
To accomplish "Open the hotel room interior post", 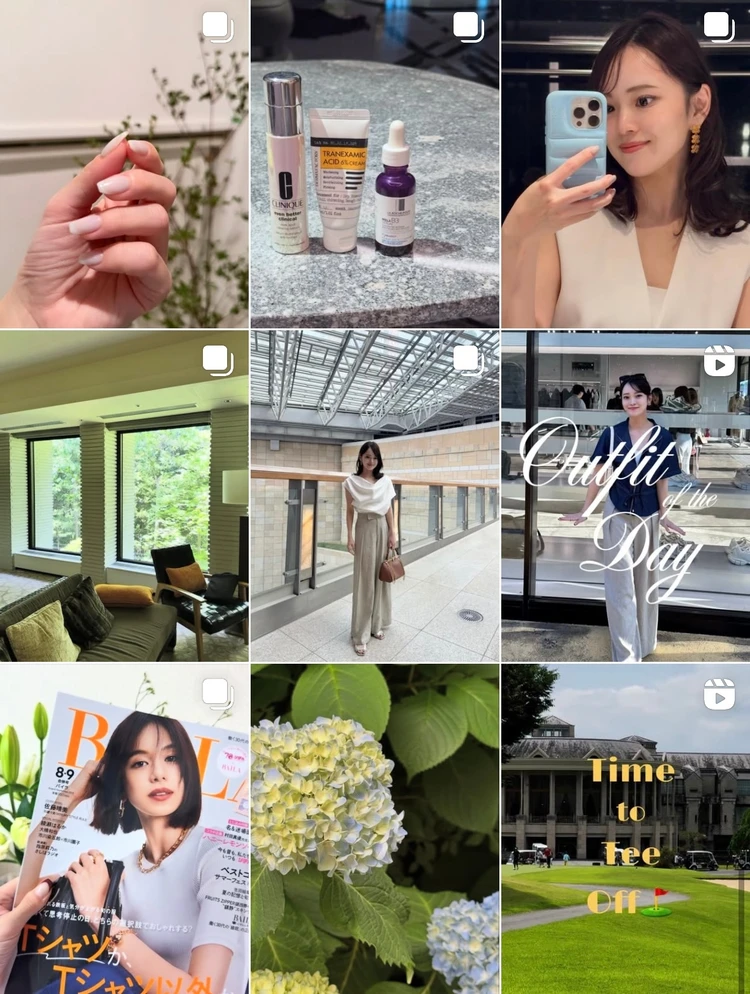I will click(x=124, y=496).
